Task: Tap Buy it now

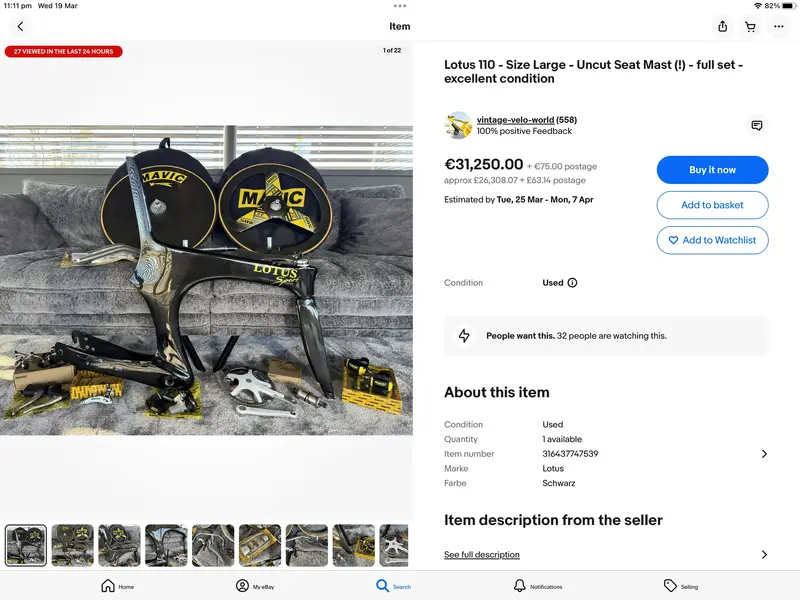Action: (x=712, y=170)
